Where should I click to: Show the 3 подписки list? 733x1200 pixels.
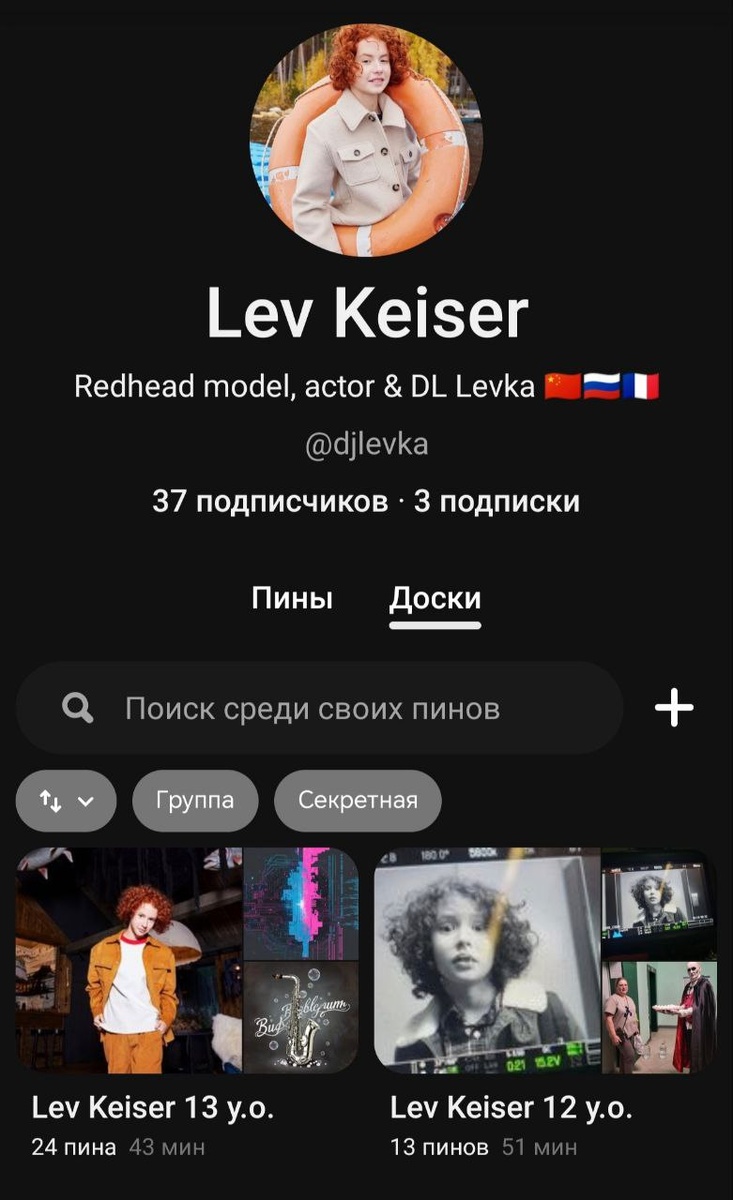(496, 501)
